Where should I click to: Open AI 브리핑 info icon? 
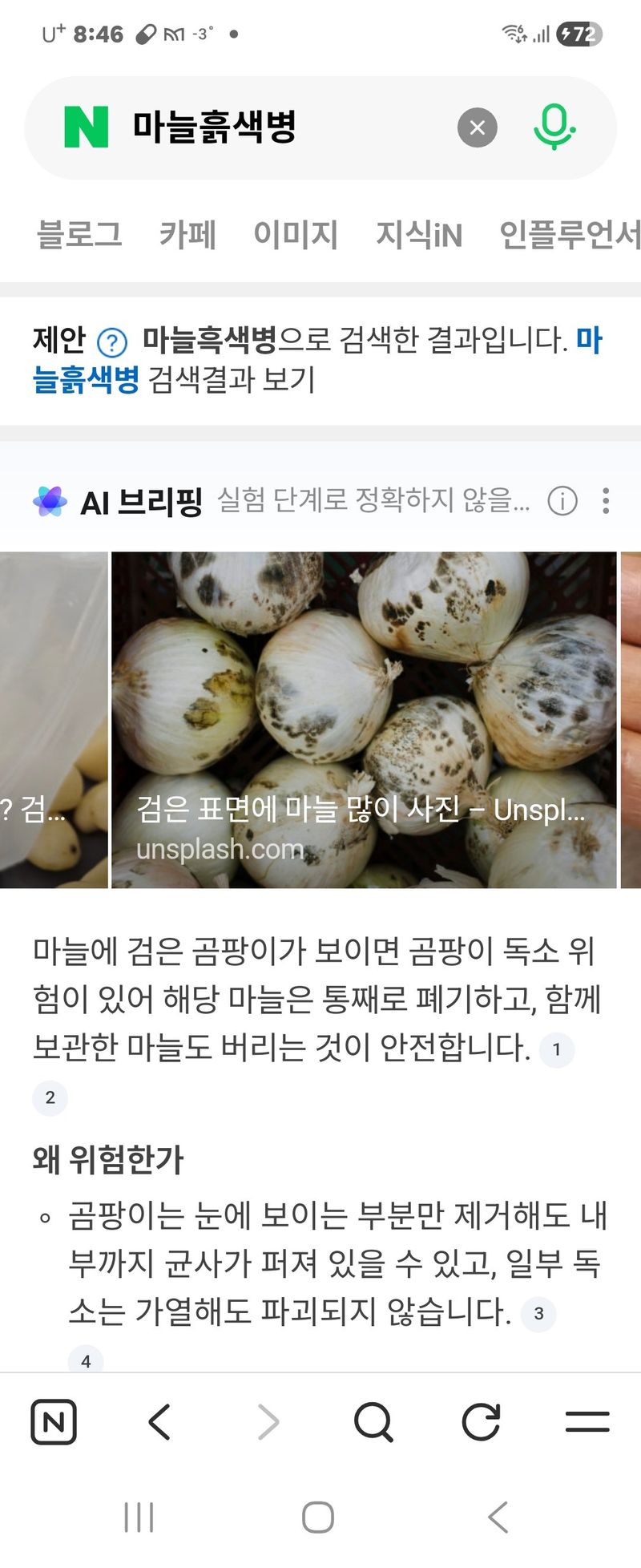click(562, 501)
